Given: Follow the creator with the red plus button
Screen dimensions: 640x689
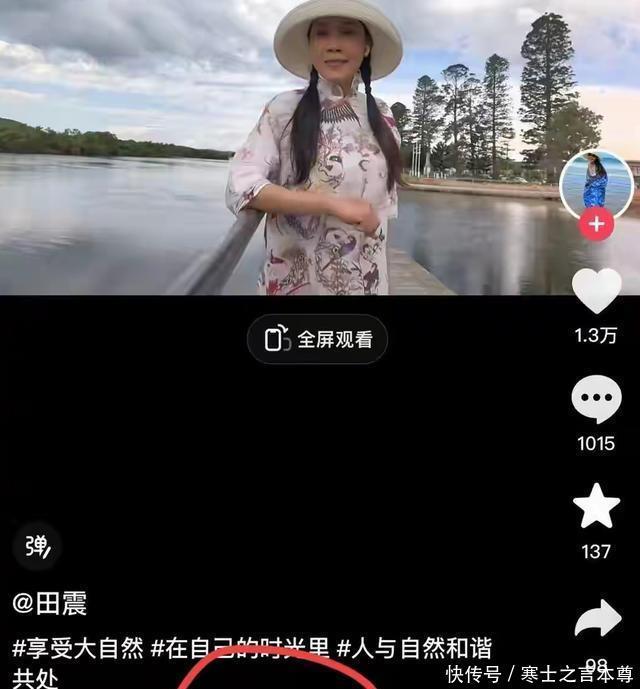Looking at the screenshot, I should (596, 224).
